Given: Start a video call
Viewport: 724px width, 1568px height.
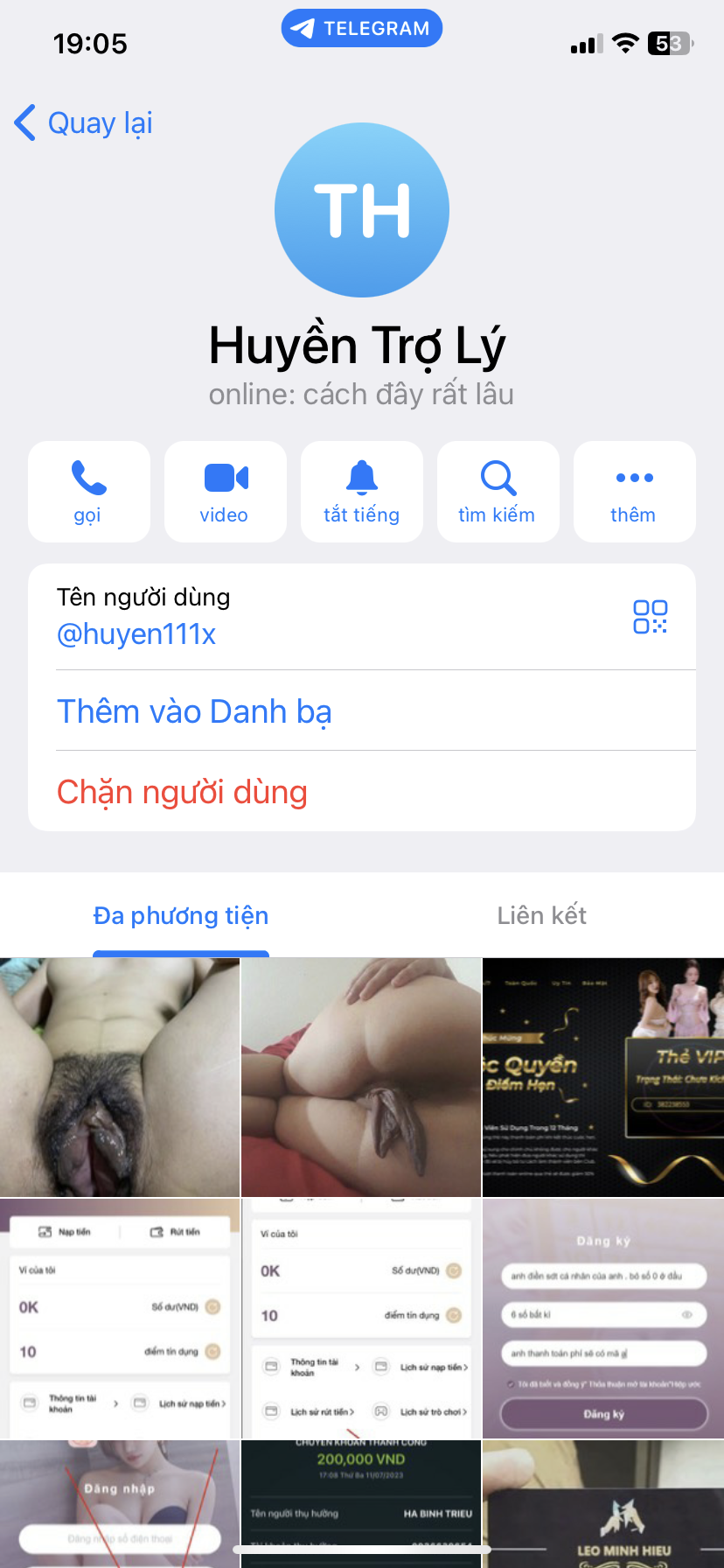Looking at the screenshot, I should click(225, 492).
